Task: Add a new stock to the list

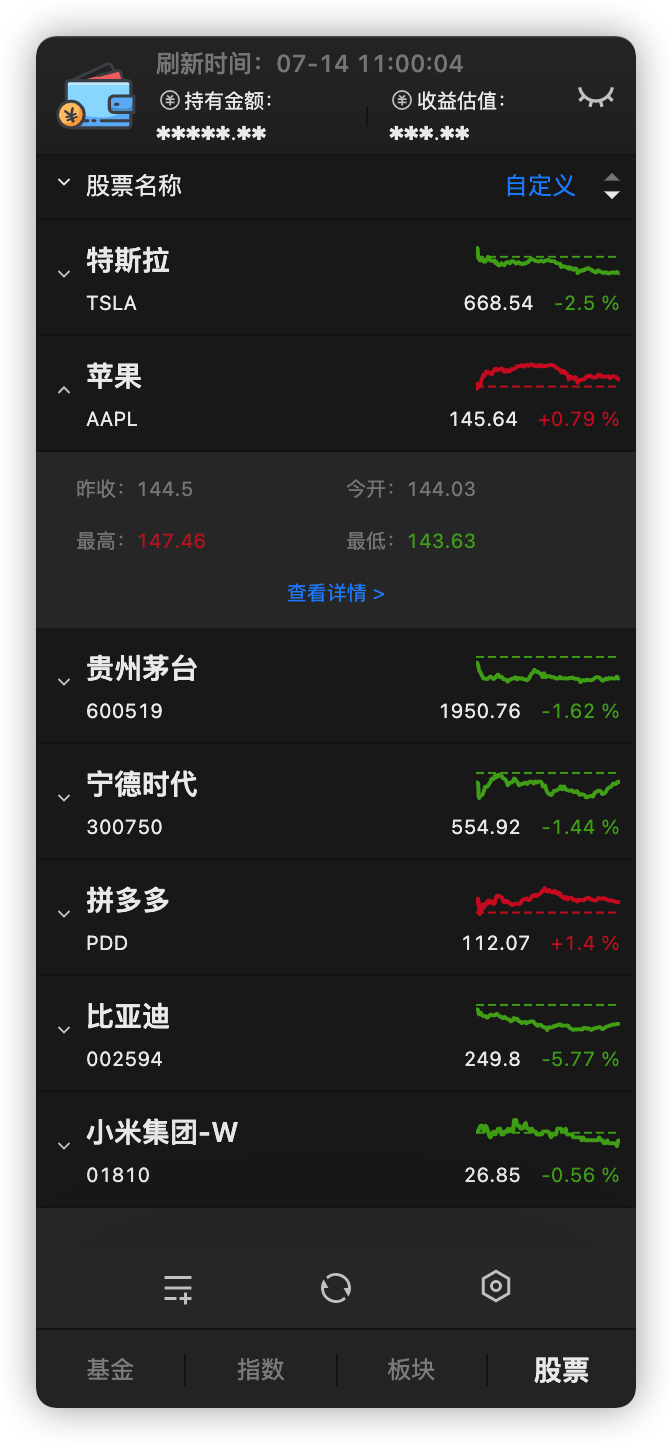Action: [x=178, y=1288]
